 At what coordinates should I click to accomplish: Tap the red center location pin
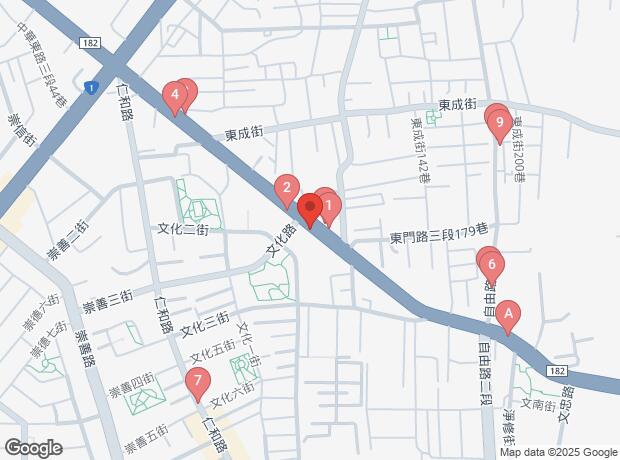[x=310, y=210]
